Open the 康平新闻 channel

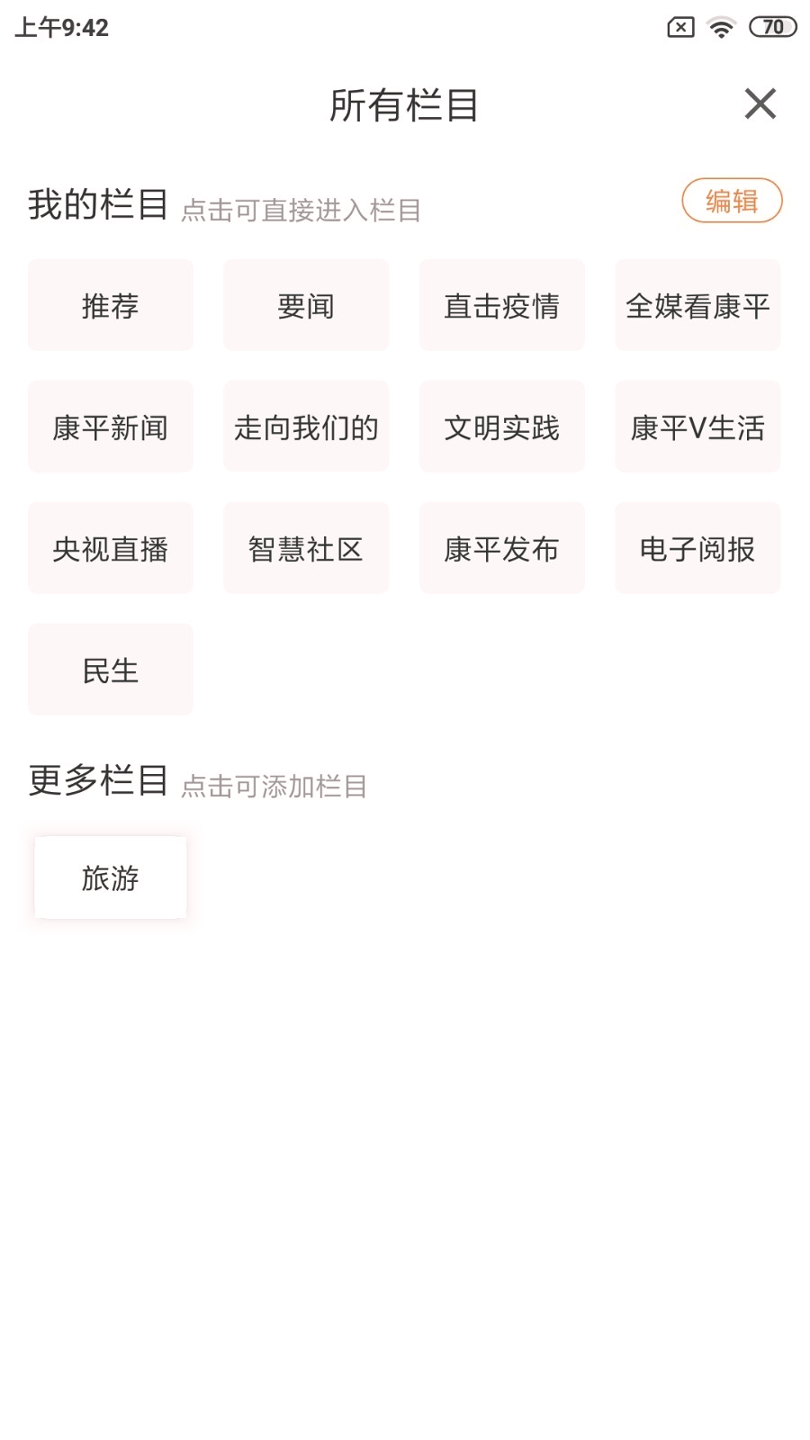pos(110,426)
